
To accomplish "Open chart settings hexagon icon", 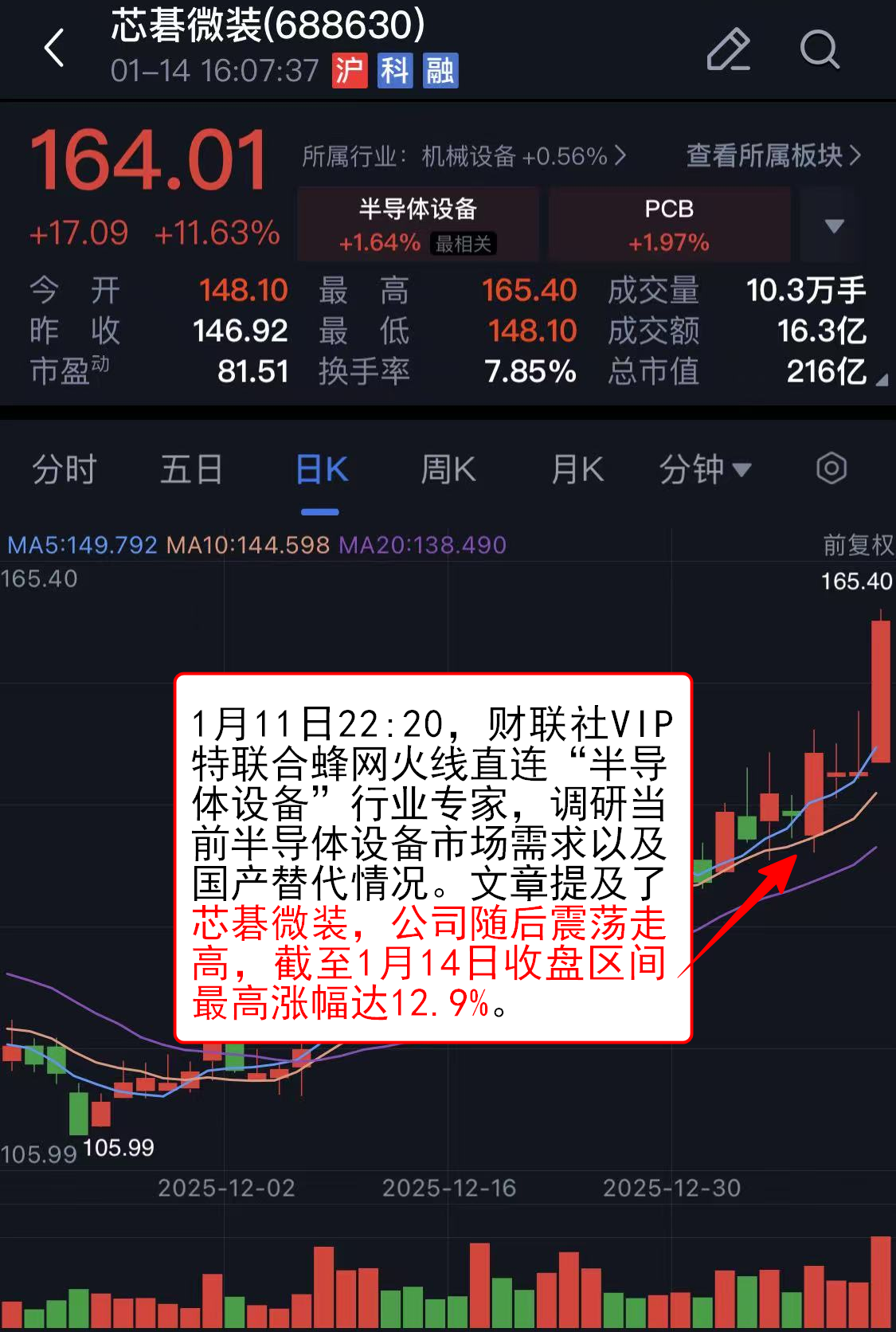I will click(831, 468).
